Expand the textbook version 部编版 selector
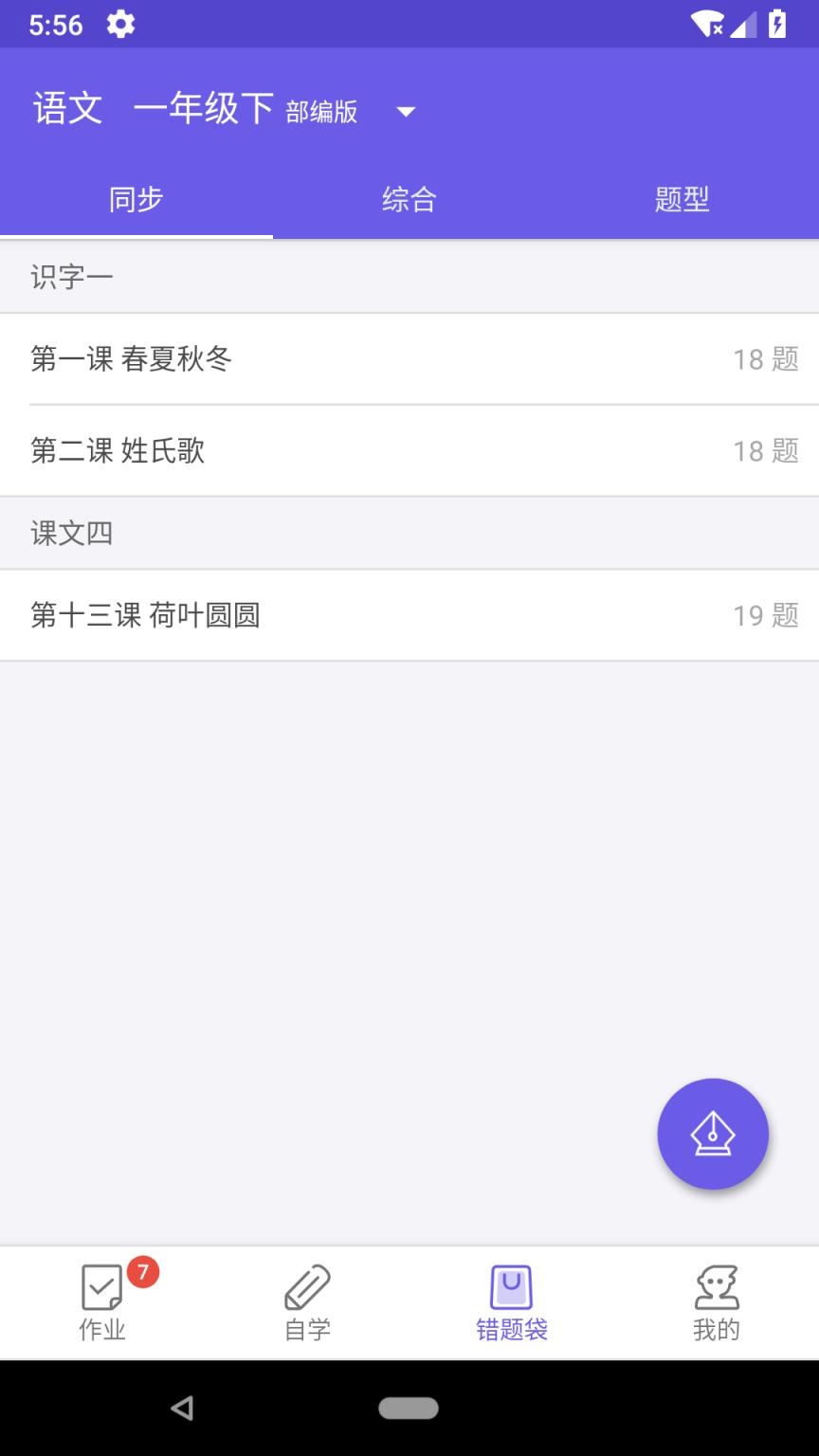The width and height of the screenshot is (819, 1456). pos(319,112)
